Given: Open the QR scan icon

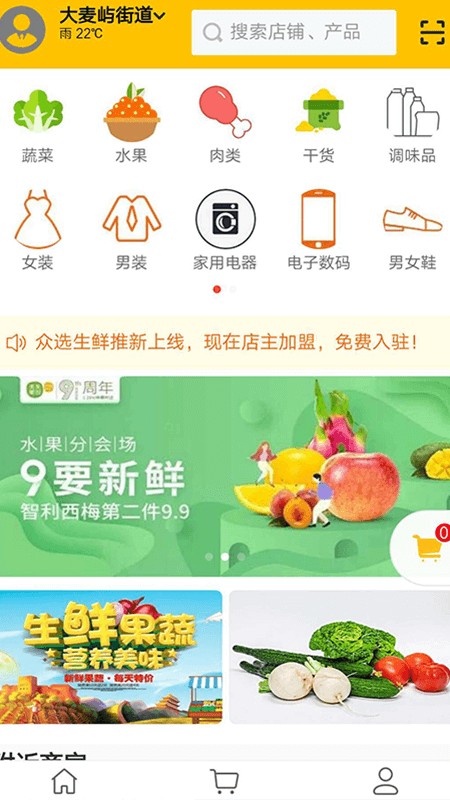Looking at the screenshot, I should (432, 33).
